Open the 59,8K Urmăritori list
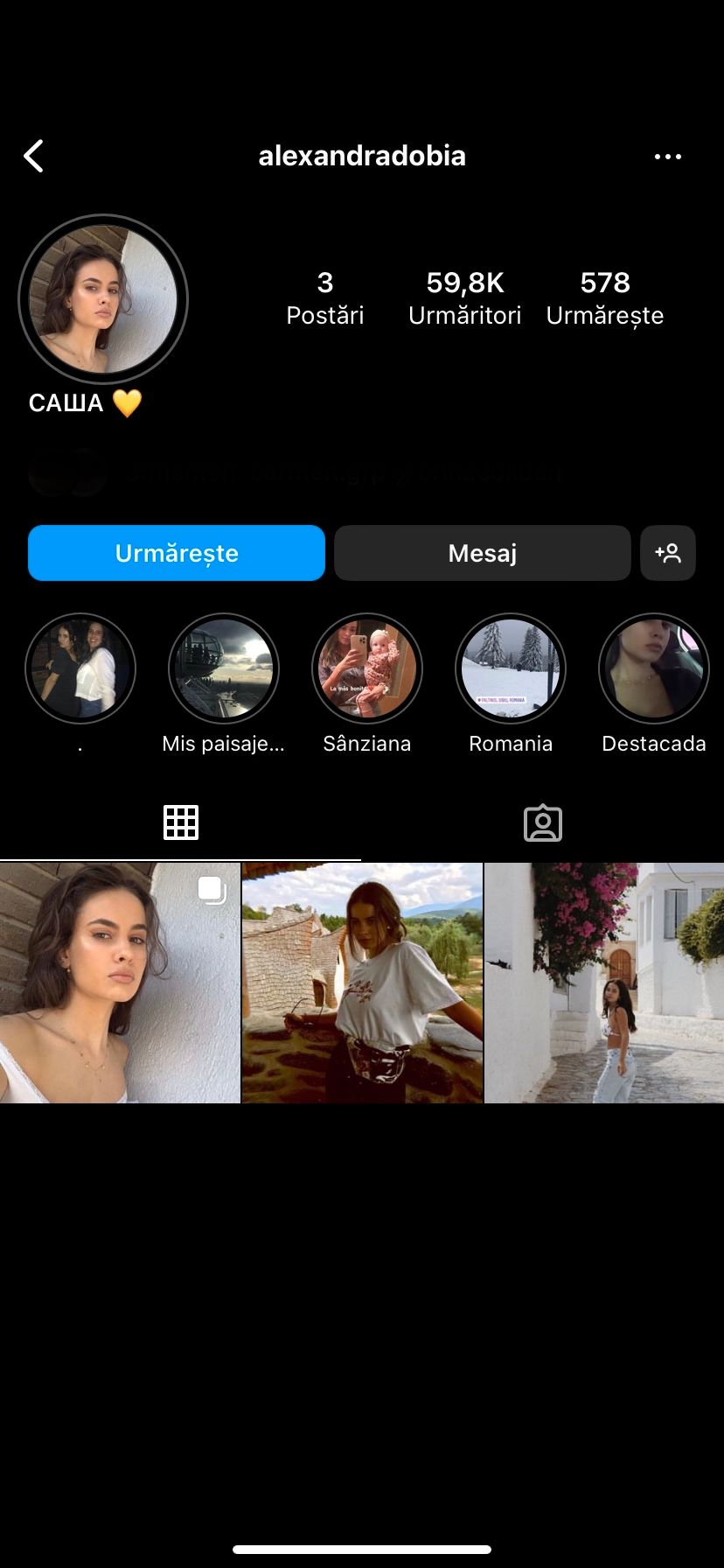 (464, 297)
